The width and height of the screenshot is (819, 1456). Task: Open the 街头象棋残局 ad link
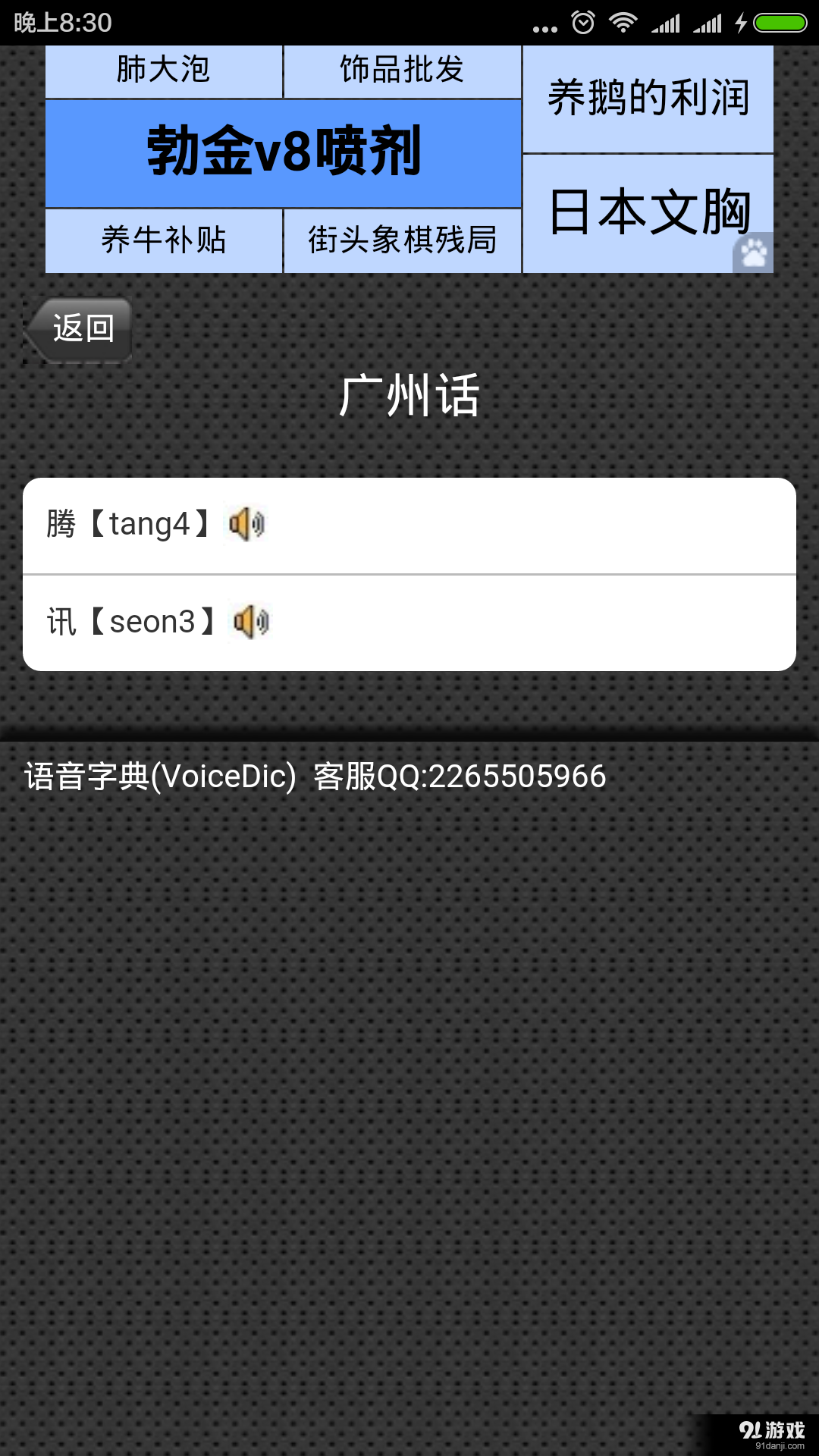pos(402,240)
